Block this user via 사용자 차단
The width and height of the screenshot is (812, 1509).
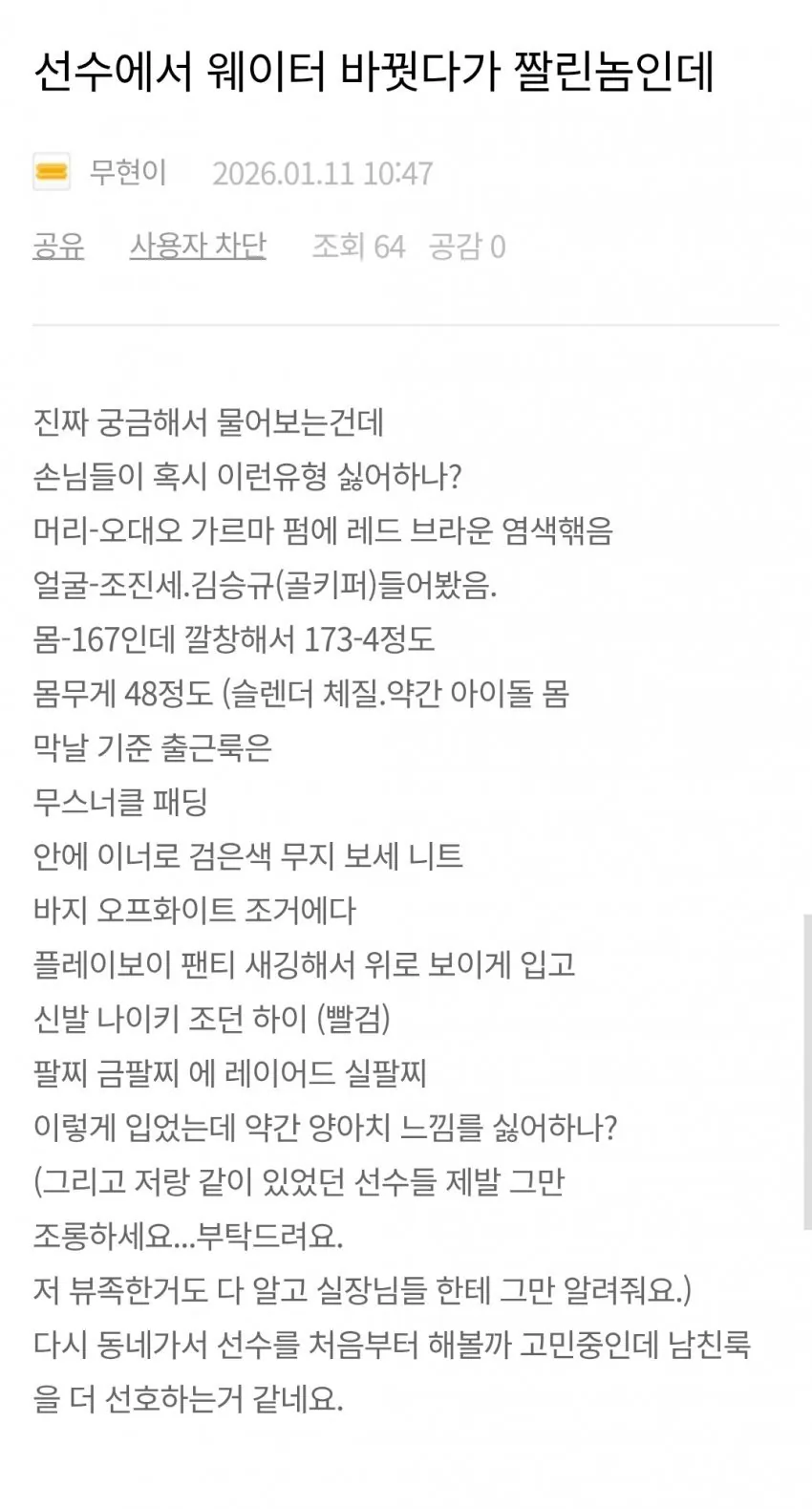tap(198, 247)
